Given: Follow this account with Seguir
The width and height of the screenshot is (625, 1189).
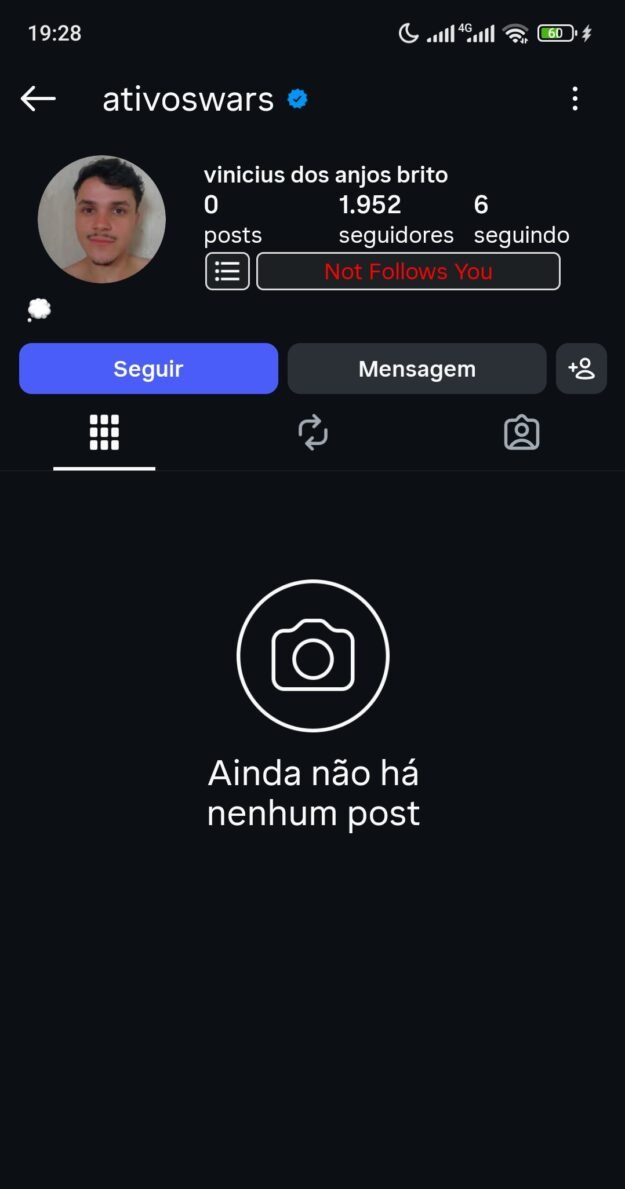Looking at the screenshot, I should pos(149,369).
